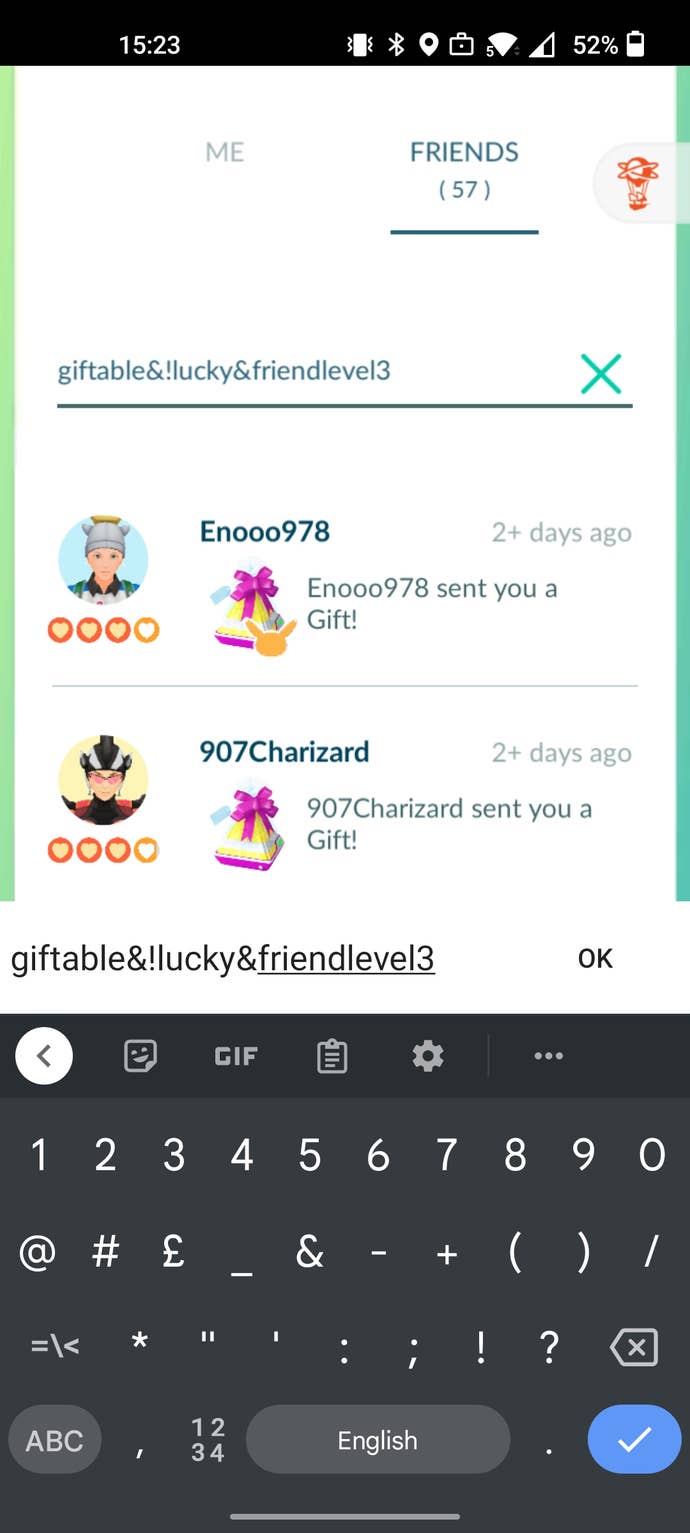This screenshot has height=1533, width=690.
Task: Open keyboard settings gear
Action: (428, 1055)
